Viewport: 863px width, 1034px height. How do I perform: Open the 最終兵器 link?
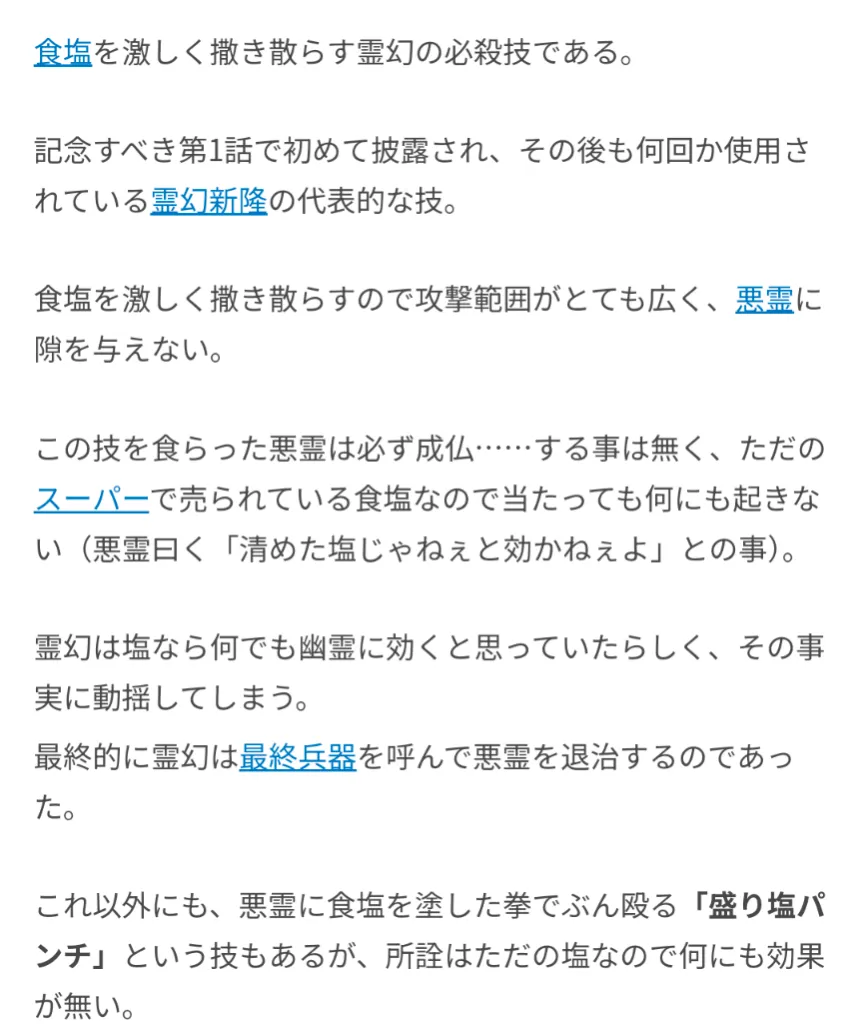[298, 757]
